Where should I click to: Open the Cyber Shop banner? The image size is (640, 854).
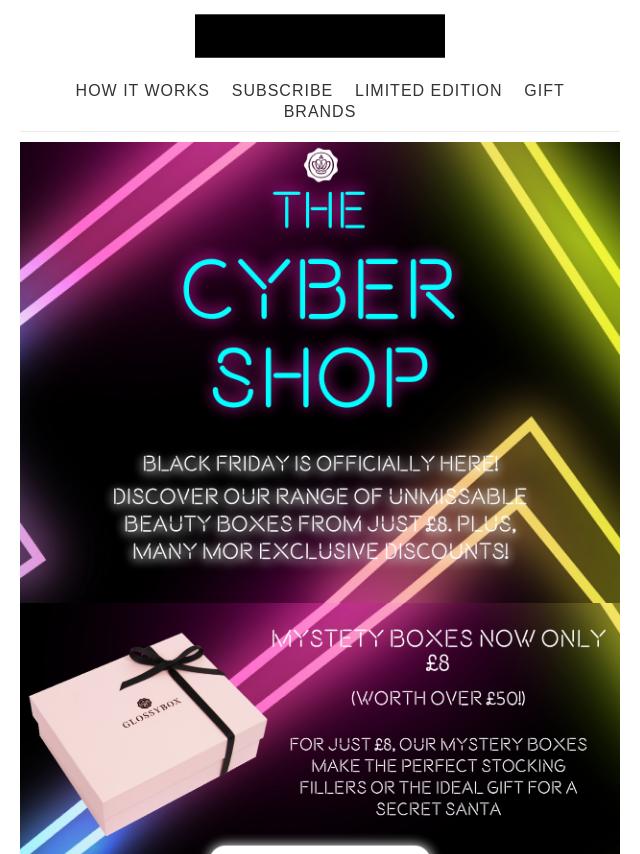pyautogui.click(x=320, y=372)
